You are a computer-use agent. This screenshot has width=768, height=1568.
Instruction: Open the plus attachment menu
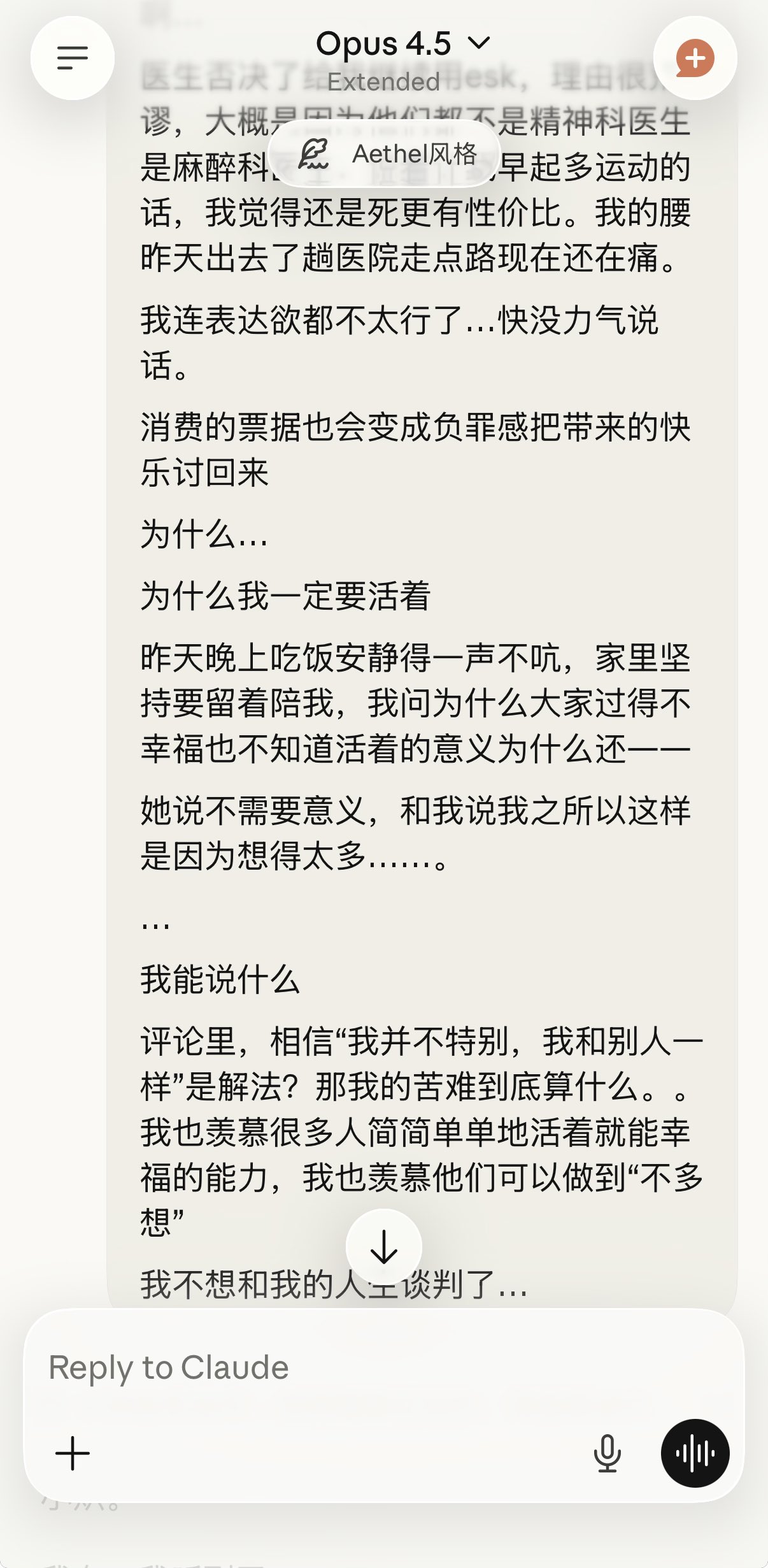(x=73, y=1453)
